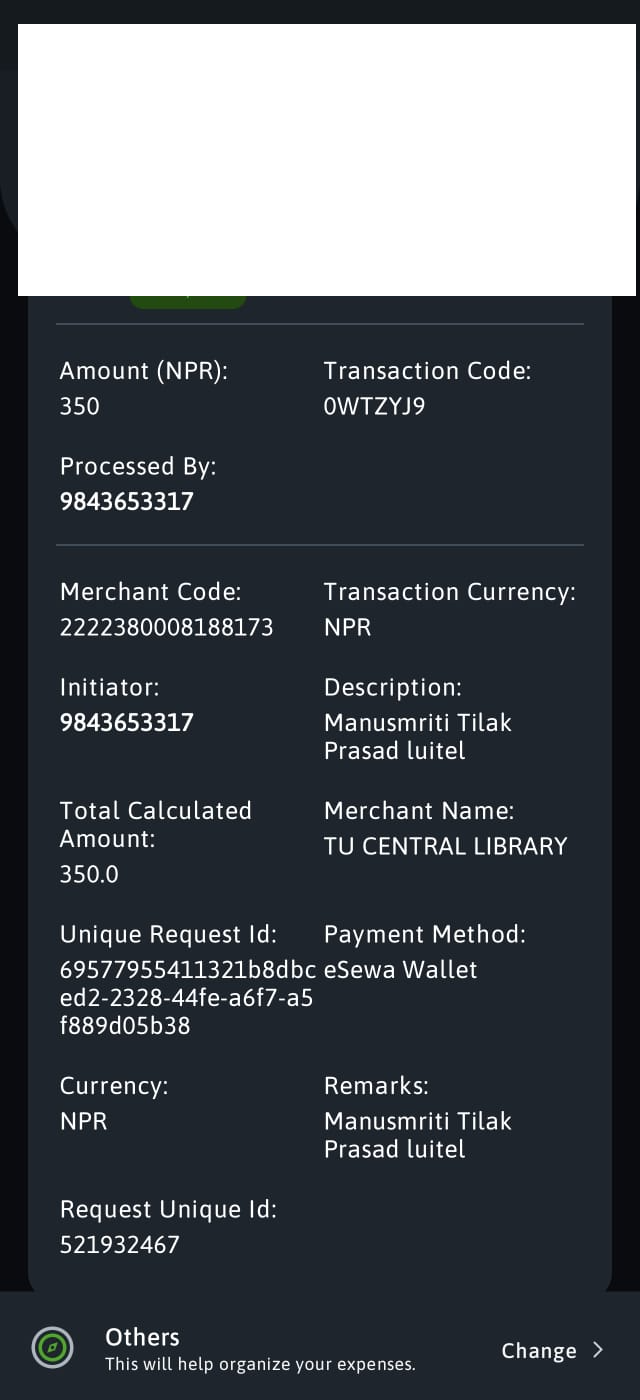Change the Others expense category

pos(552,1350)
